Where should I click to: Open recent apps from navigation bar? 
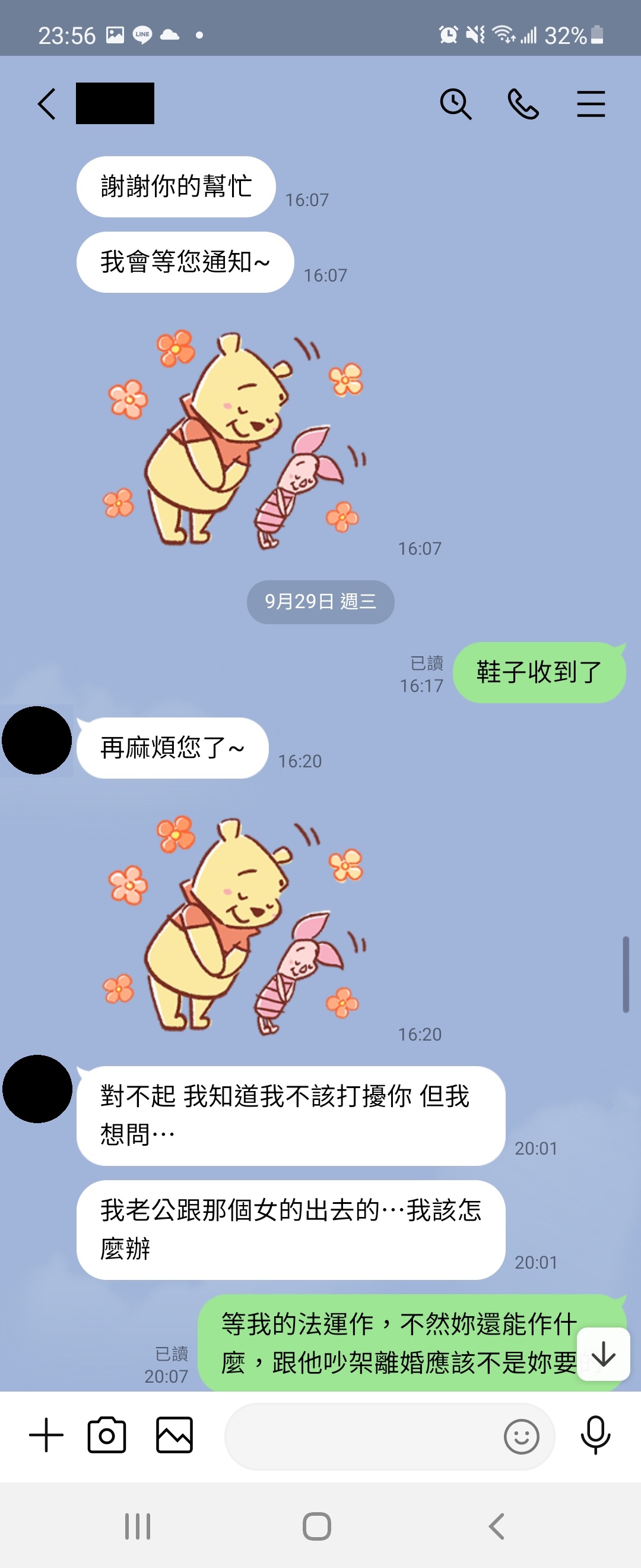138,1526
